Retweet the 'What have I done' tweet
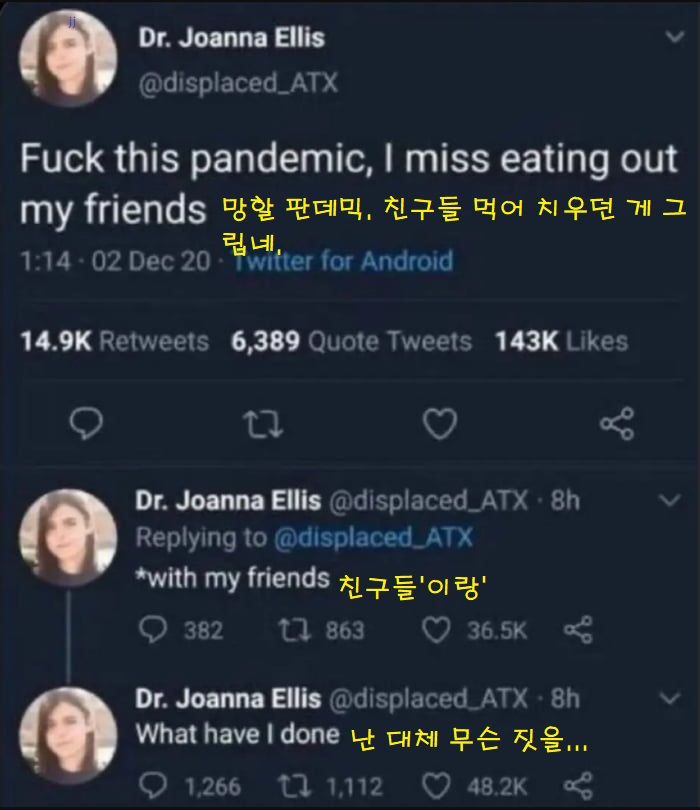Viewport: 700px width, 810px height. [x=294, y=786]
